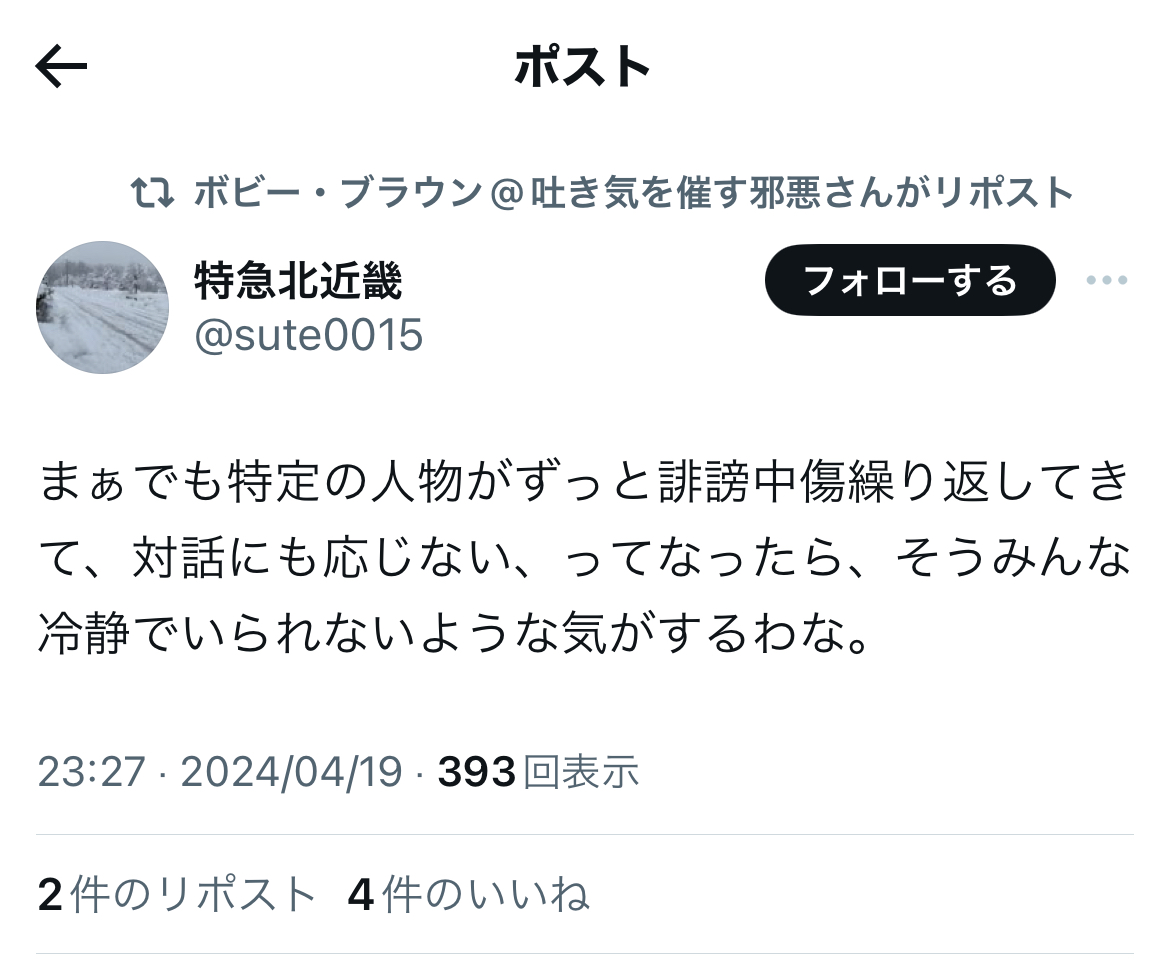View the 2件のリポスト list
1170x969 pixels.
(177, 894)
